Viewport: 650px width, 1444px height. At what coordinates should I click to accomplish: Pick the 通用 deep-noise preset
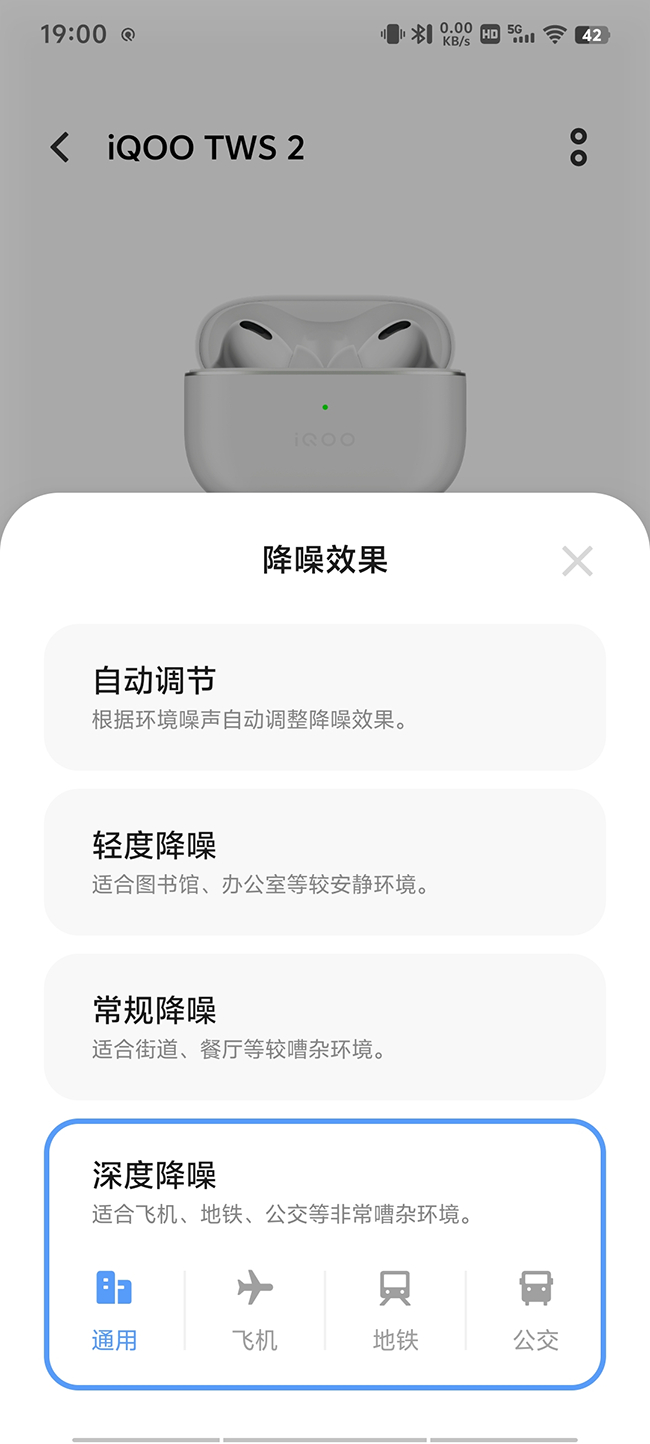(114, 1311)
